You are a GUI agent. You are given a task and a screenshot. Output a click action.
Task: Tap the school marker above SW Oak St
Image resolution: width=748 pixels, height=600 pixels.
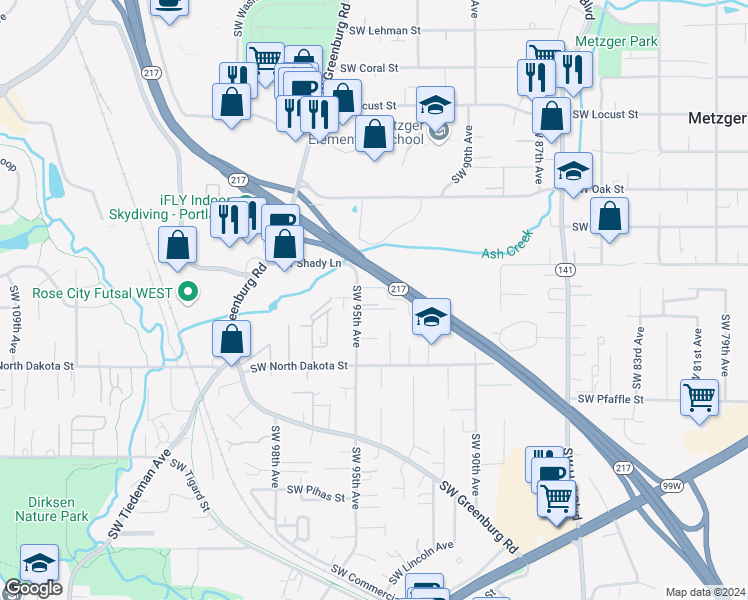click(573, 171)
